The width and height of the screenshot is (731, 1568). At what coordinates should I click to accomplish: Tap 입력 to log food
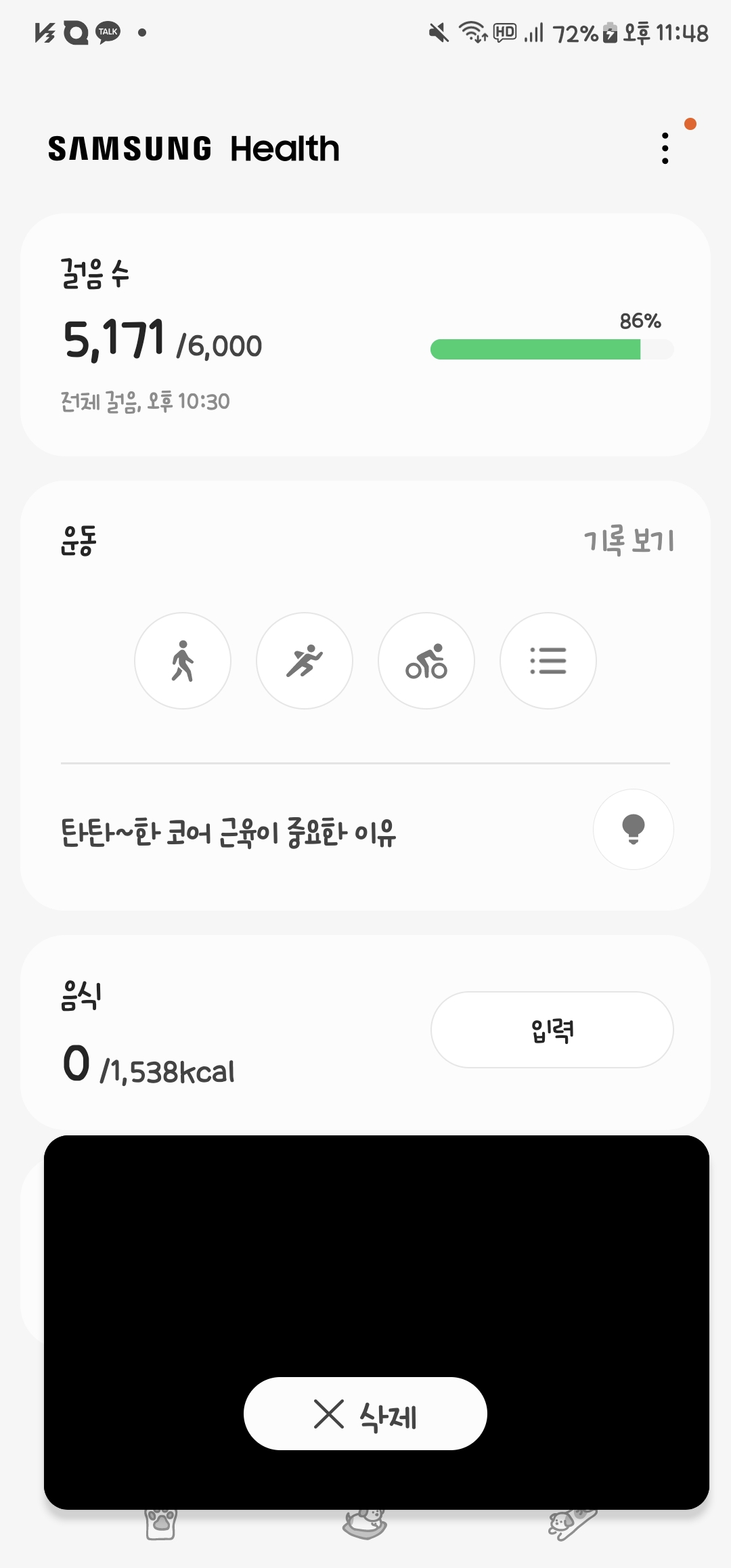click(x=552, y=1030)
